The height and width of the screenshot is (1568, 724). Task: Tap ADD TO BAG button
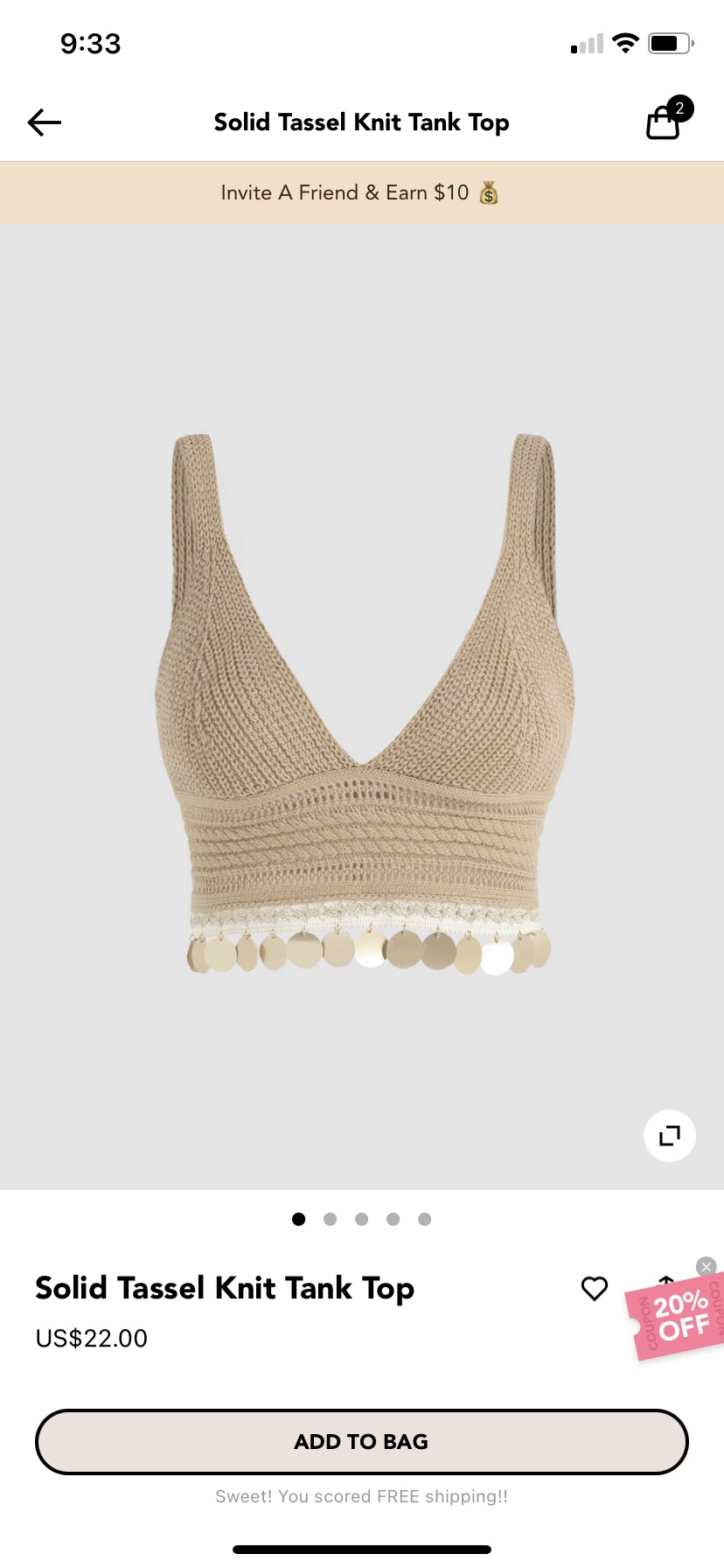click(x=361, y=1441)
